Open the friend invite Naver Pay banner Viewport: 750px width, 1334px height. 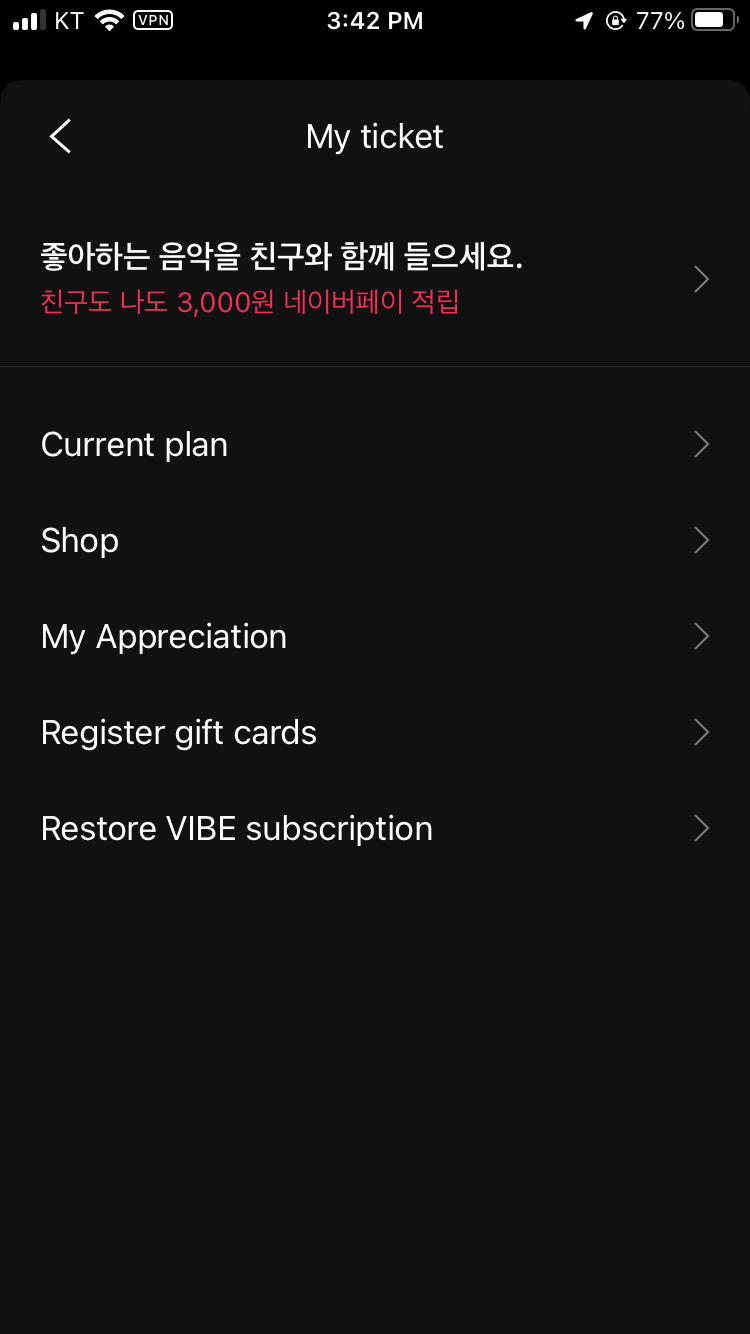click(375, 279)
